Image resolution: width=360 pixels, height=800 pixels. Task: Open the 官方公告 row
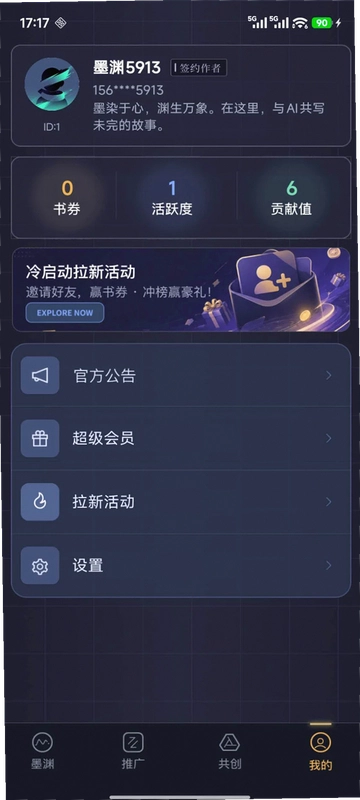(x=181, y=376)
